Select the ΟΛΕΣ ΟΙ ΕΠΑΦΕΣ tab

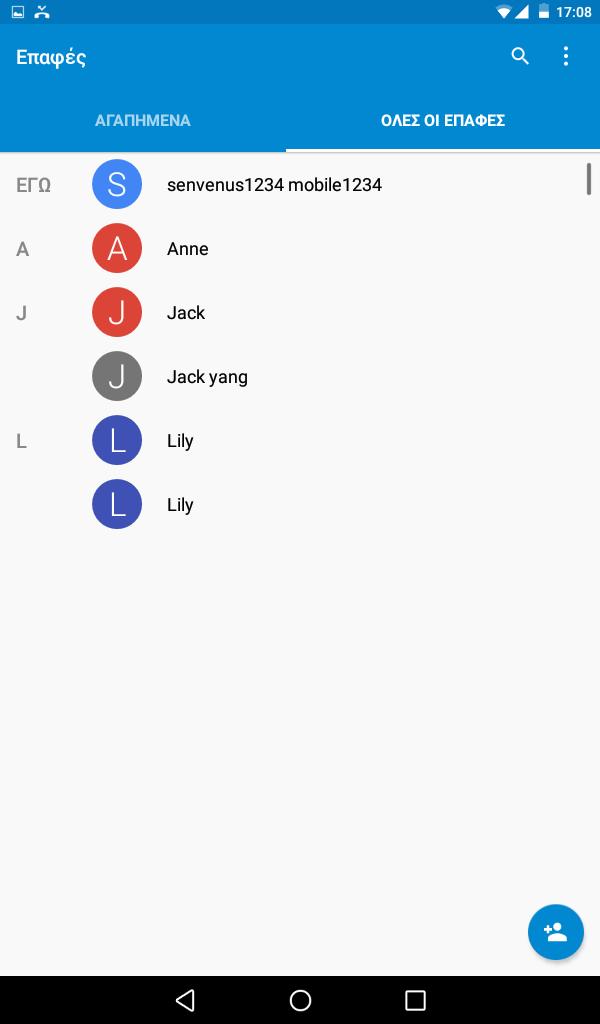[x=443, y=121]
